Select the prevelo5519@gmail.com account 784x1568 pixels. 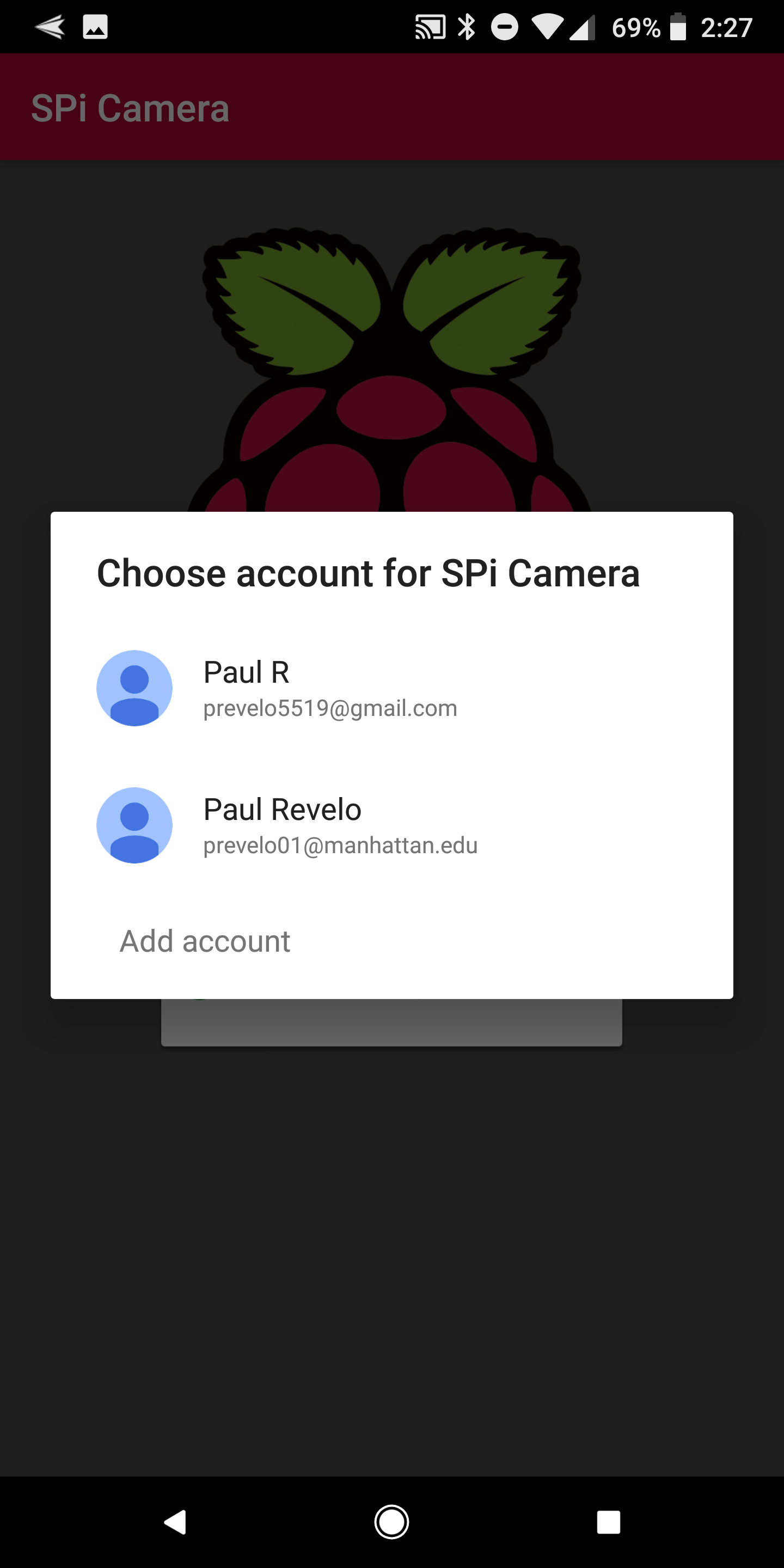(x=330, y=688)
